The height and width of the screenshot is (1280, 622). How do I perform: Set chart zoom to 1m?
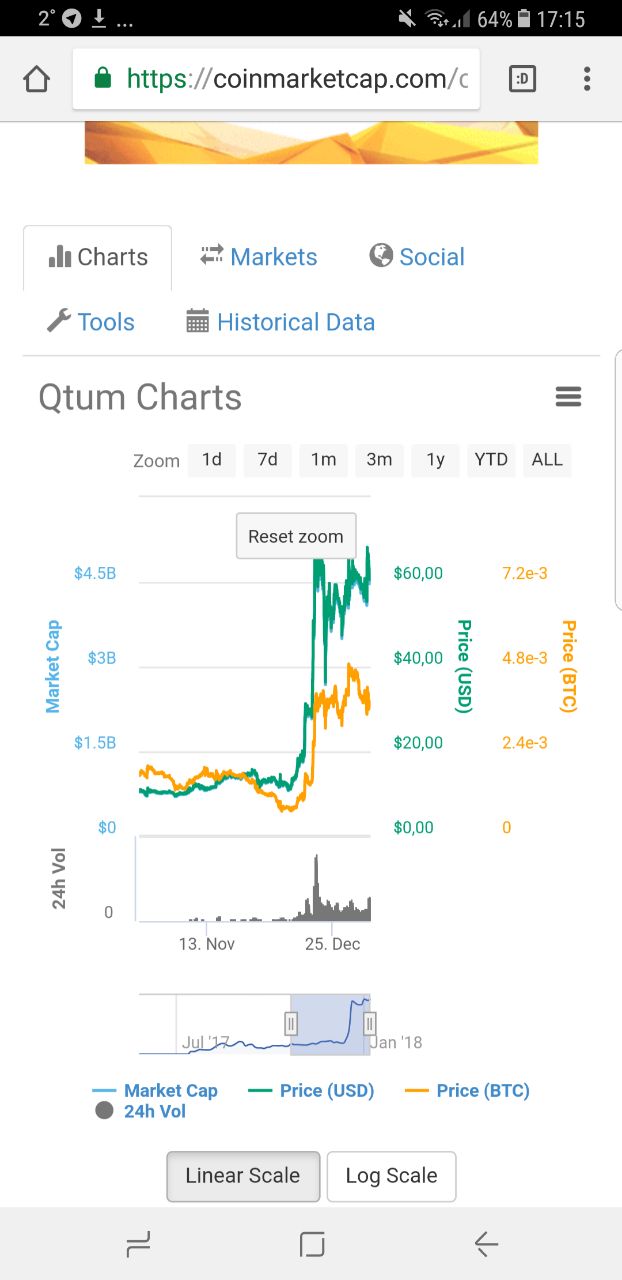click(323, 460)
